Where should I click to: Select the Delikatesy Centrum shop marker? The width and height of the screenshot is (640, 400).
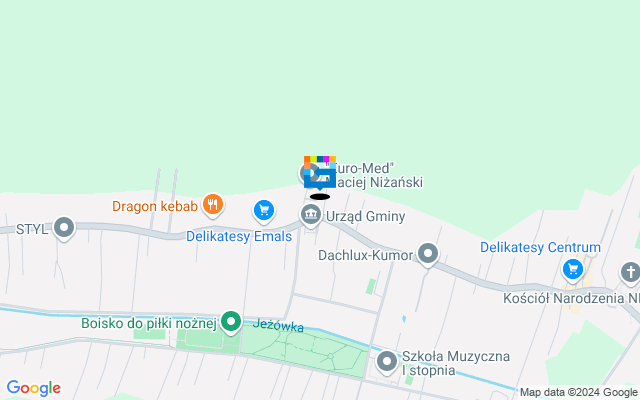[573, 268]
